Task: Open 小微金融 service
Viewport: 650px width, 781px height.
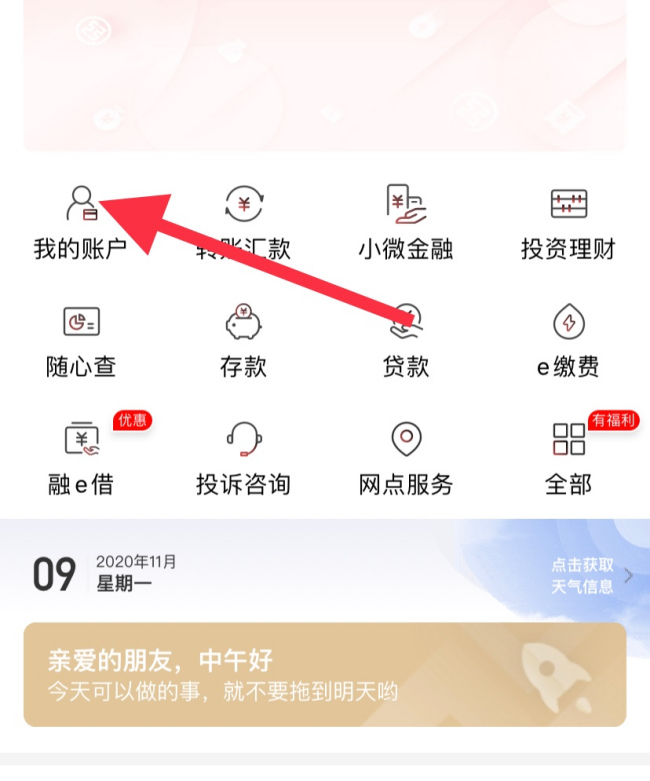Action: pos(406,222)
